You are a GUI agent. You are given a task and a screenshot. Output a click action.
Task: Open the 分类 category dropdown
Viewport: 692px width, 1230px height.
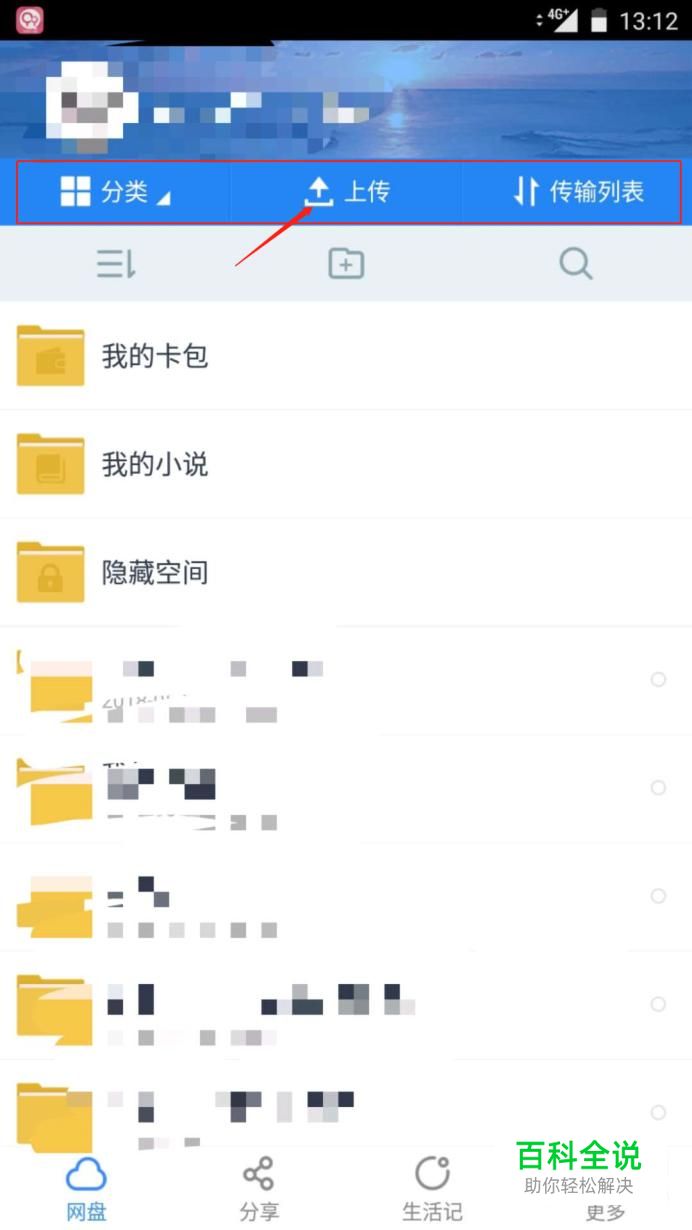pos(116,192)
